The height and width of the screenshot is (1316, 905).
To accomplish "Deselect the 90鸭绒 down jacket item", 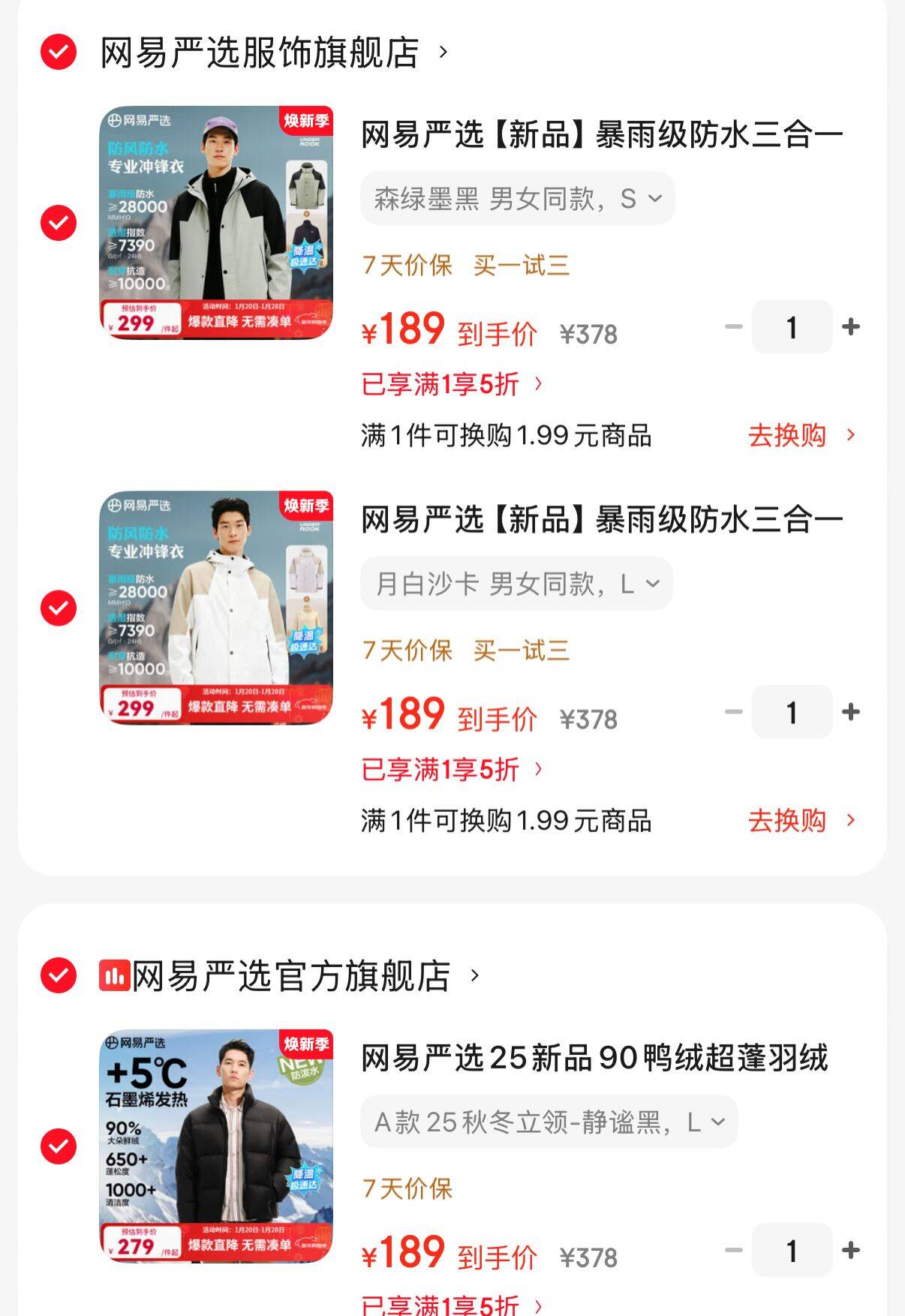I will click(x=59, y=1146).
